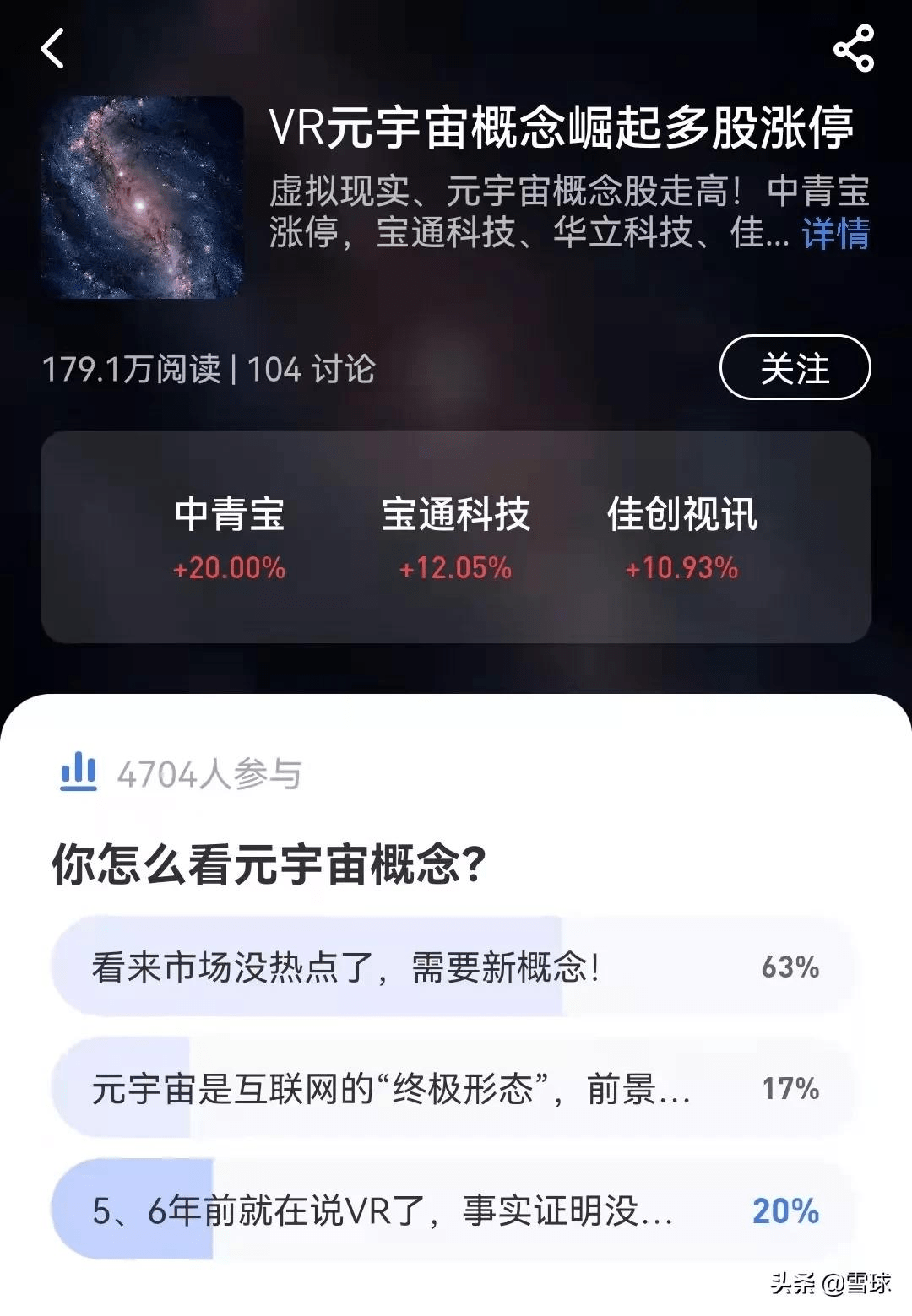
Task: Click the bar chart participation icon
Action: 78,770
